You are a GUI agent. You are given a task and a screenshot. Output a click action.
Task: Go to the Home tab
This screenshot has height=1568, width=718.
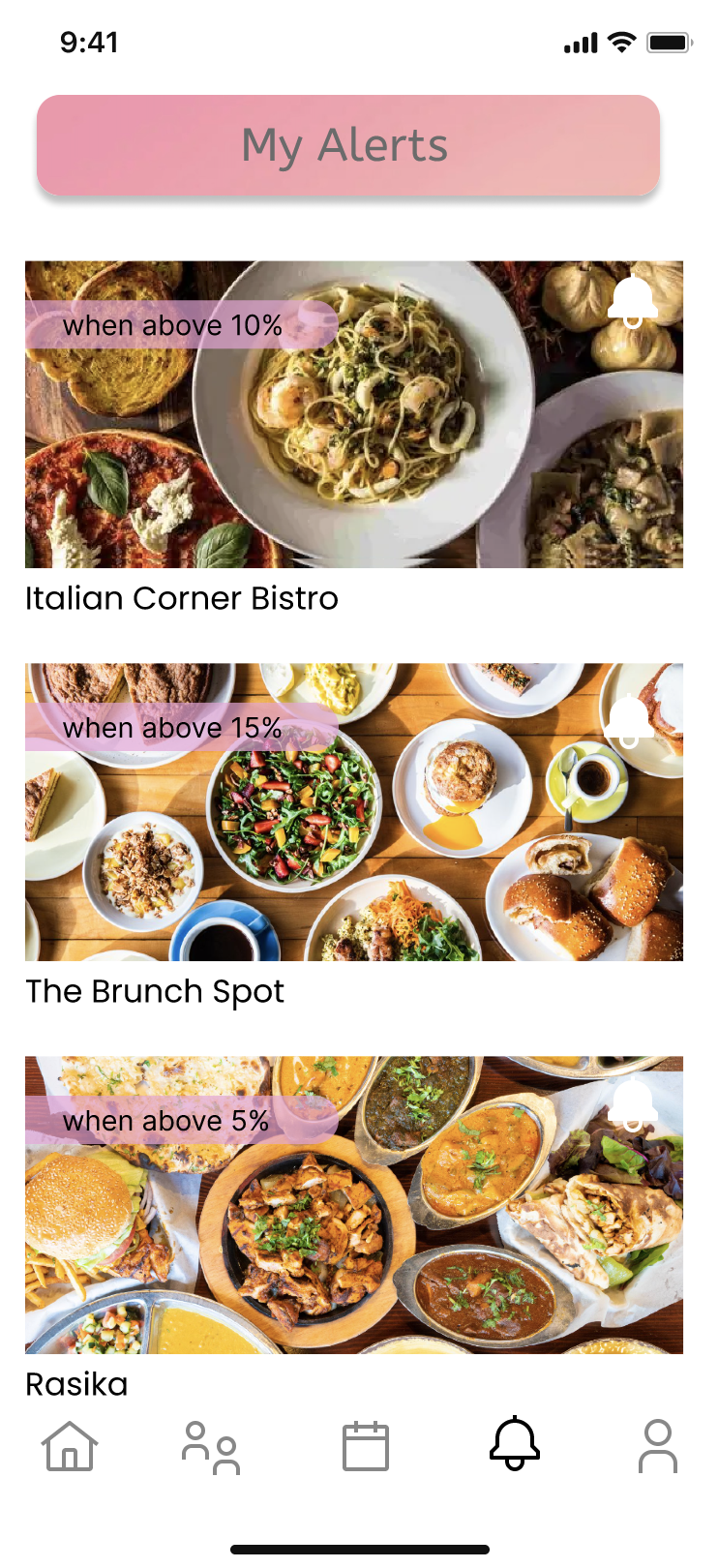pyautogui.click(x=70, y=1447)
